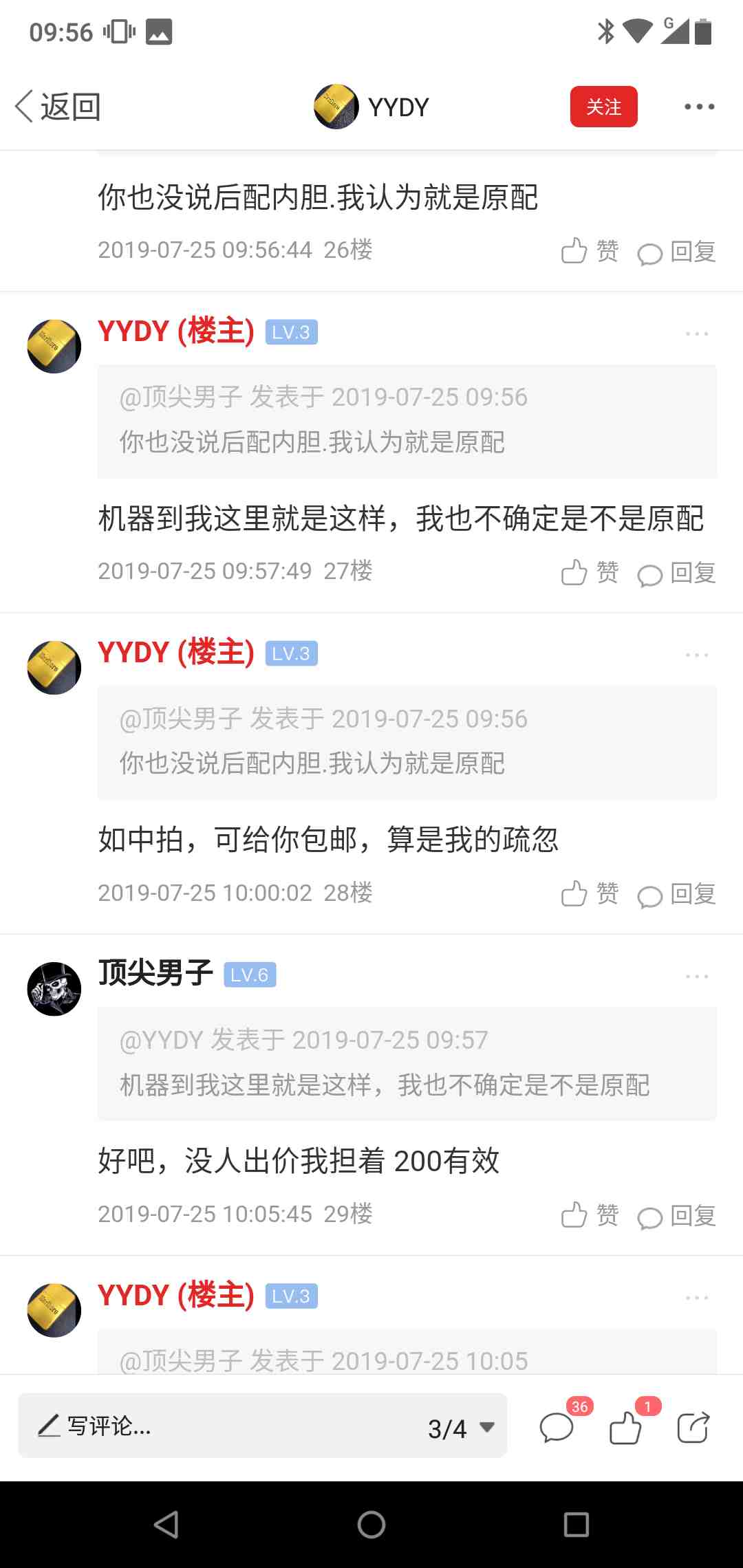The width and height of the screenshot is (743, 1568).
Task: Go to the system home screen
Action: click(371, 1525)
